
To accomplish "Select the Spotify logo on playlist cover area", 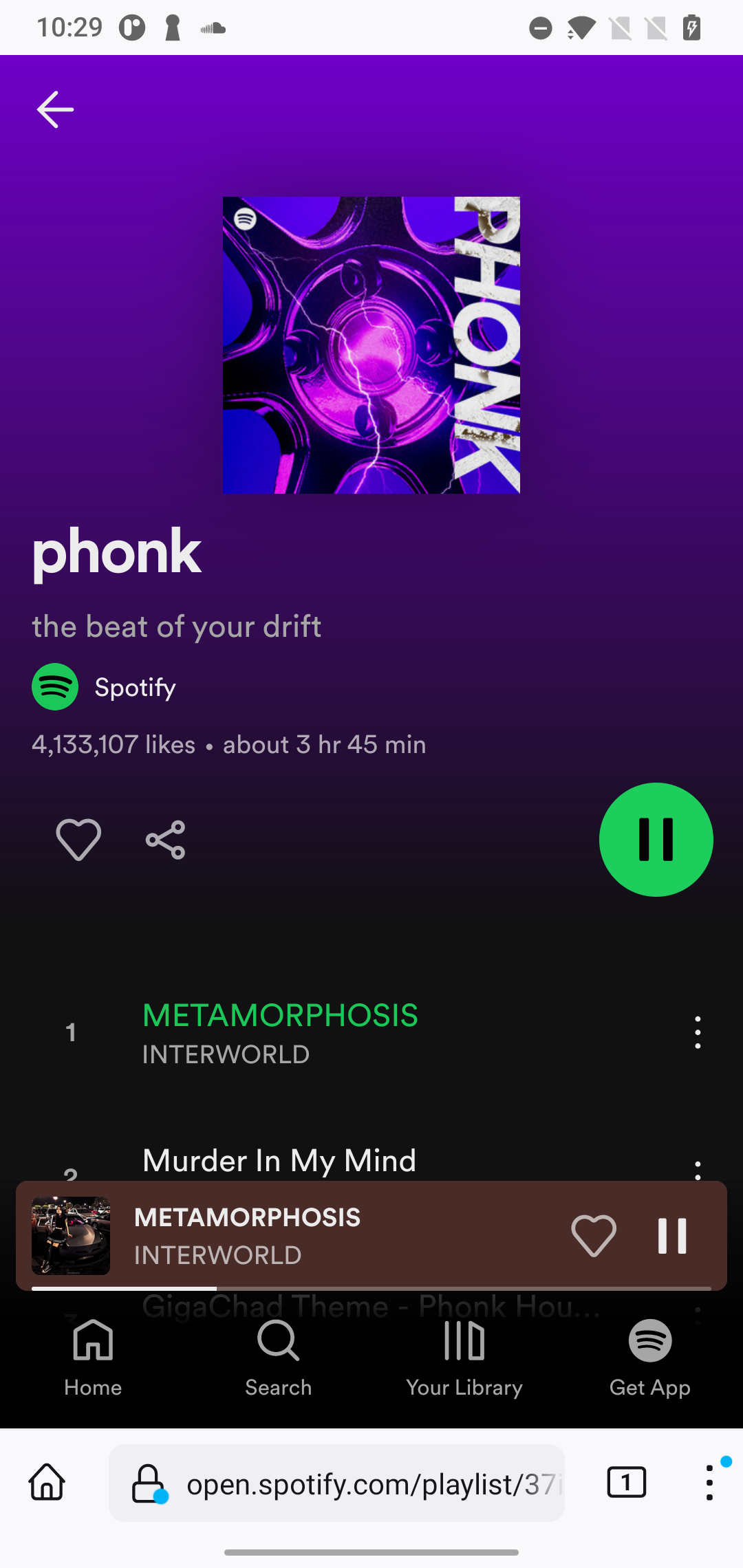I will click(x=246, y=218).
